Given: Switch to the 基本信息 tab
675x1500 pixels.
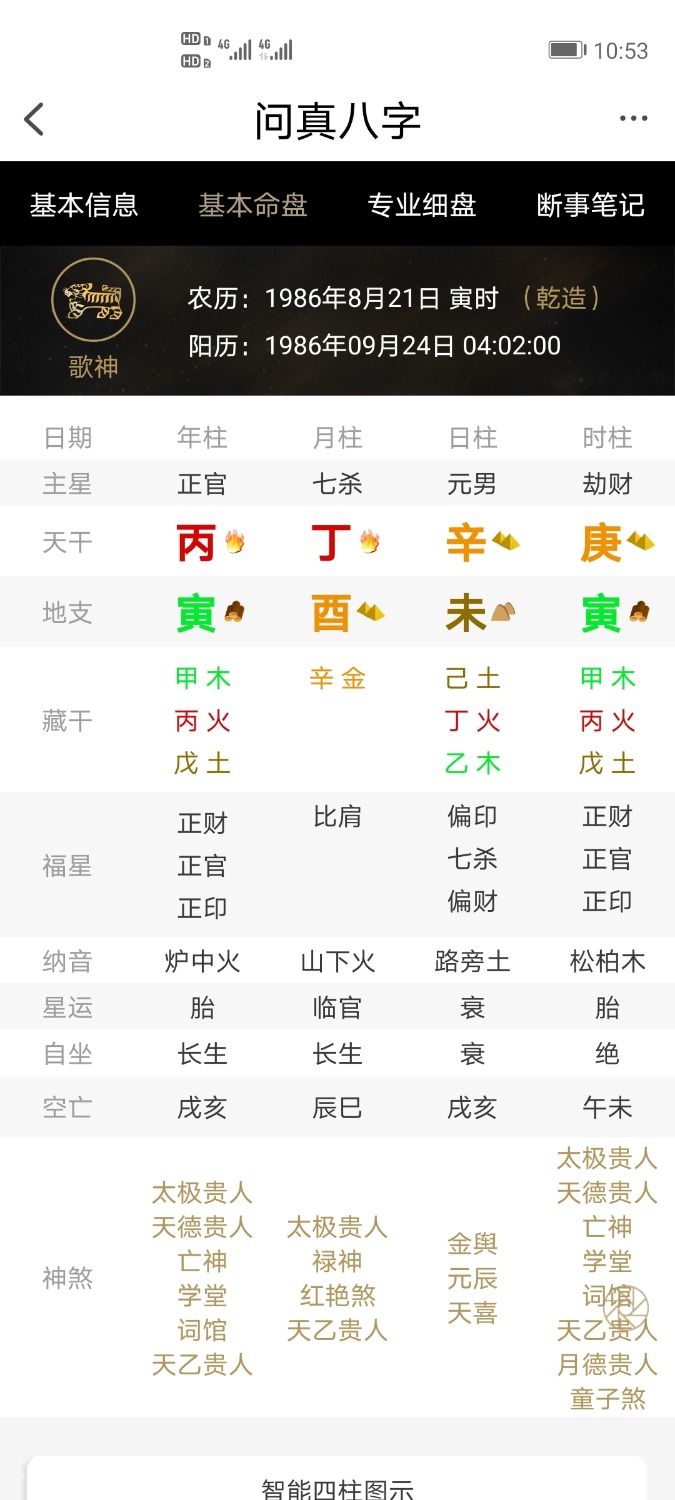Looking at the screenshot, I should 84,205.
